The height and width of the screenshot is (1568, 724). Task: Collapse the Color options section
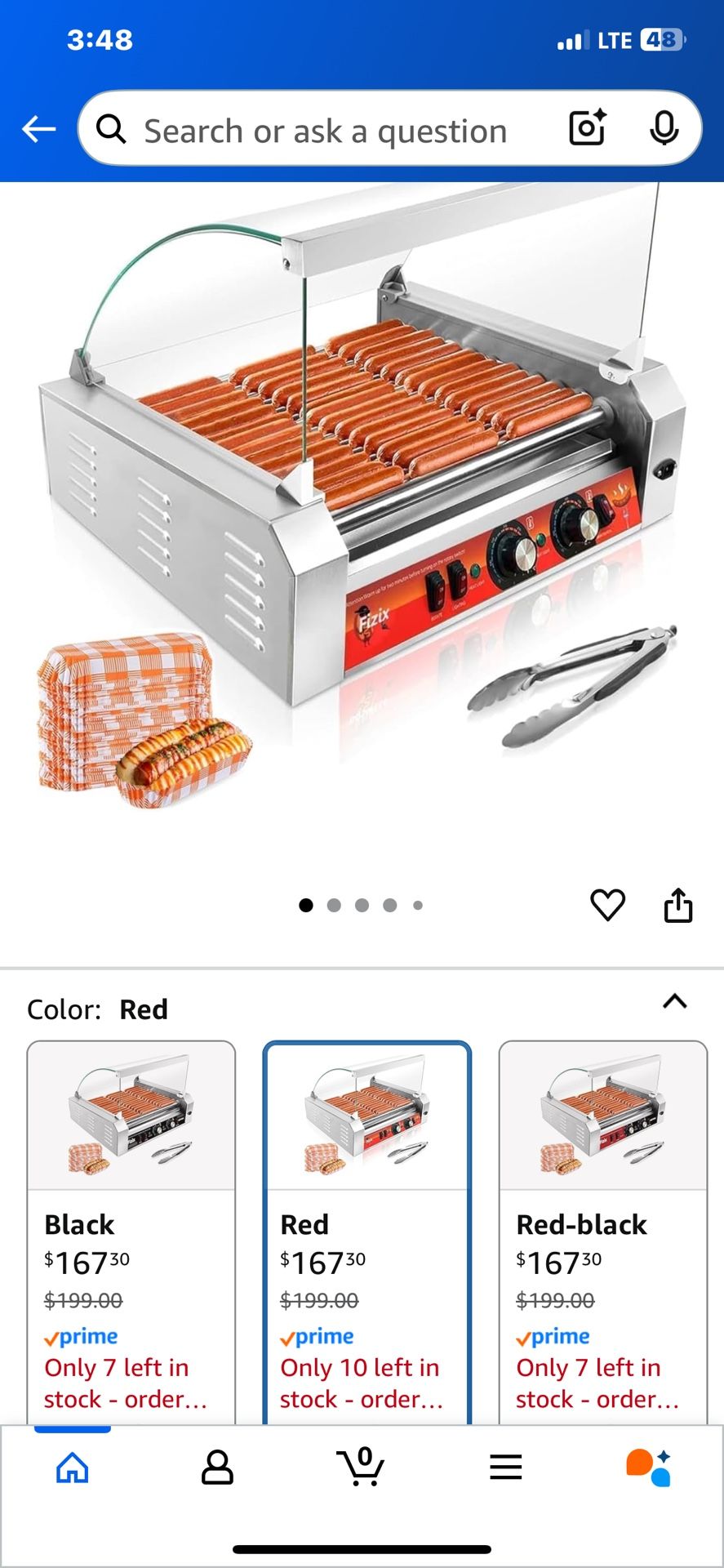pyautogui.click(x=674, y=1002)
